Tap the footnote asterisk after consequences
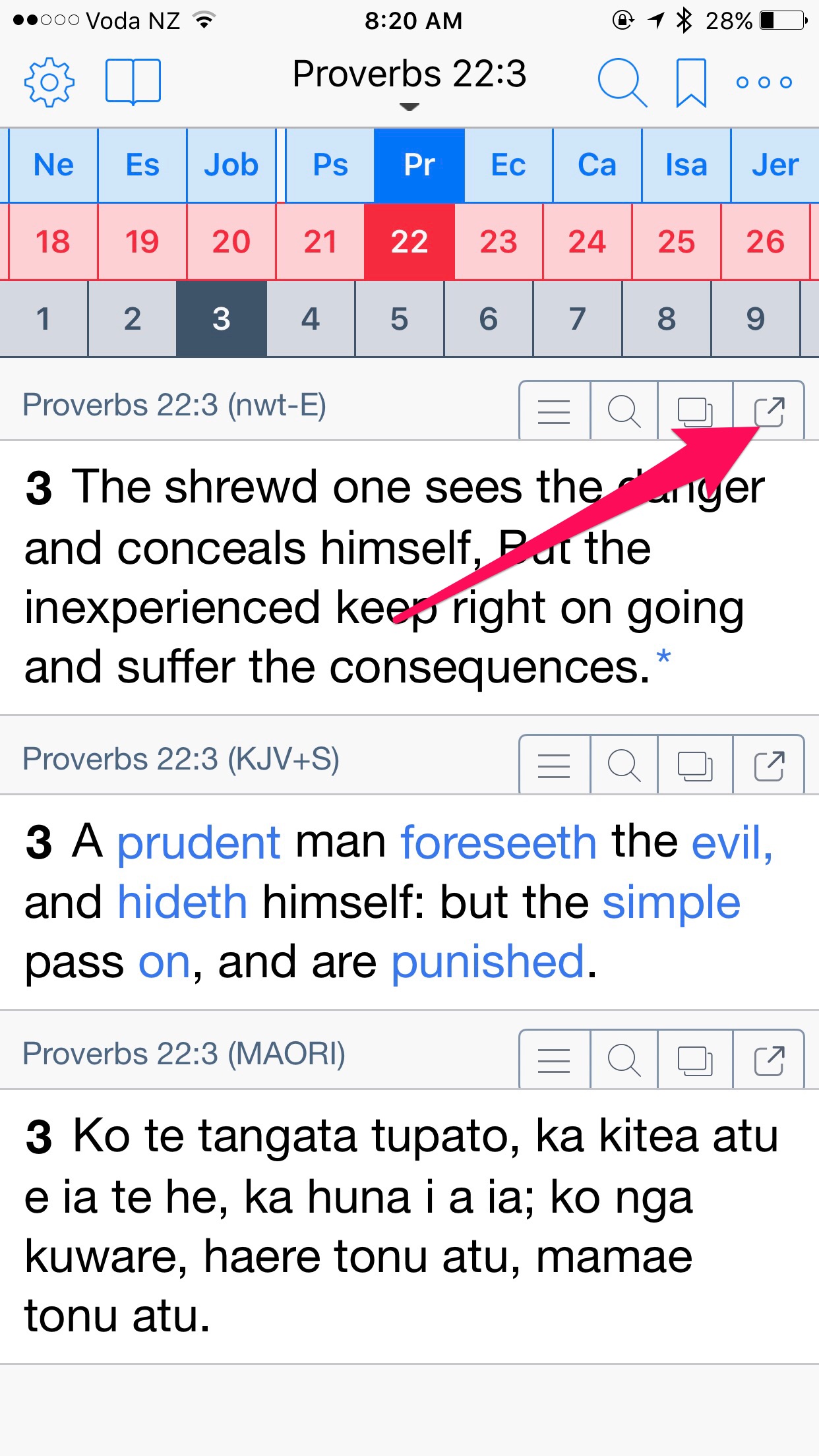 663,657
